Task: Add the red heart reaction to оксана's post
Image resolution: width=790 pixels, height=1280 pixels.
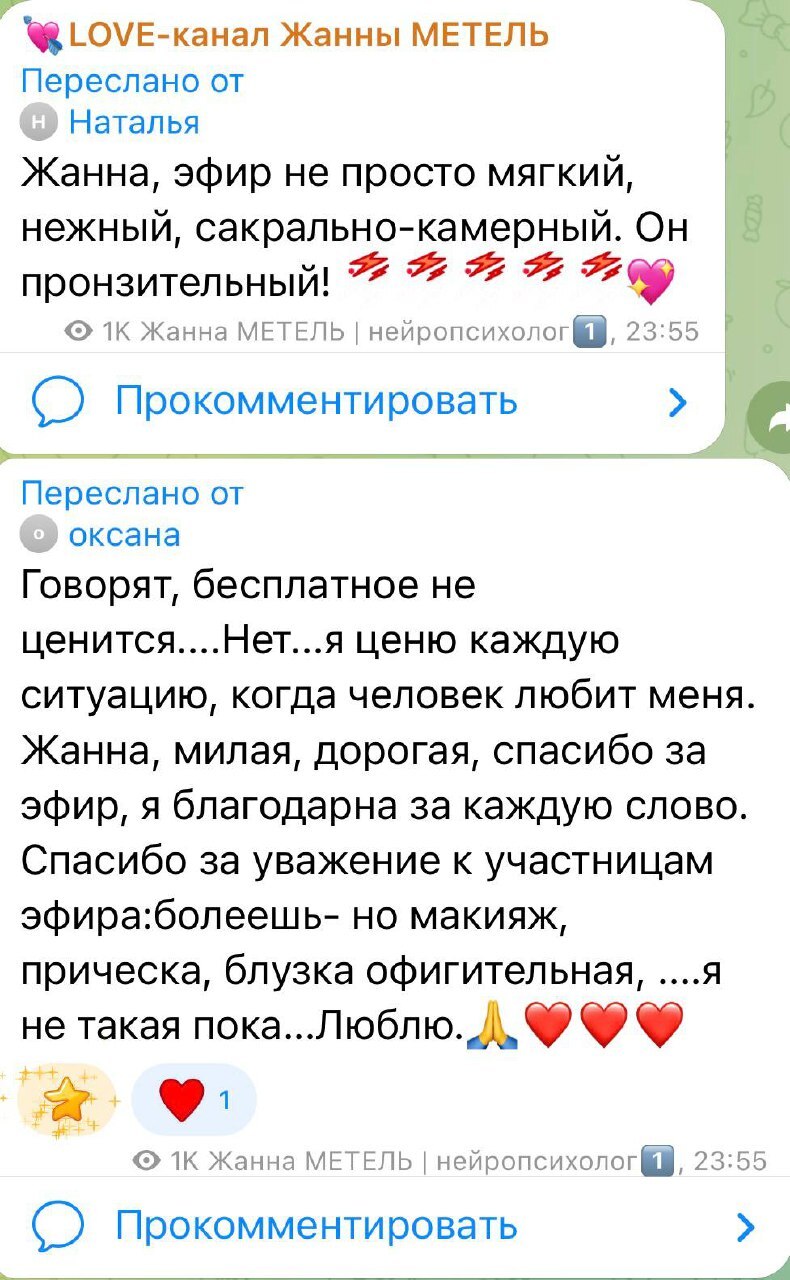Action: 193,1100
